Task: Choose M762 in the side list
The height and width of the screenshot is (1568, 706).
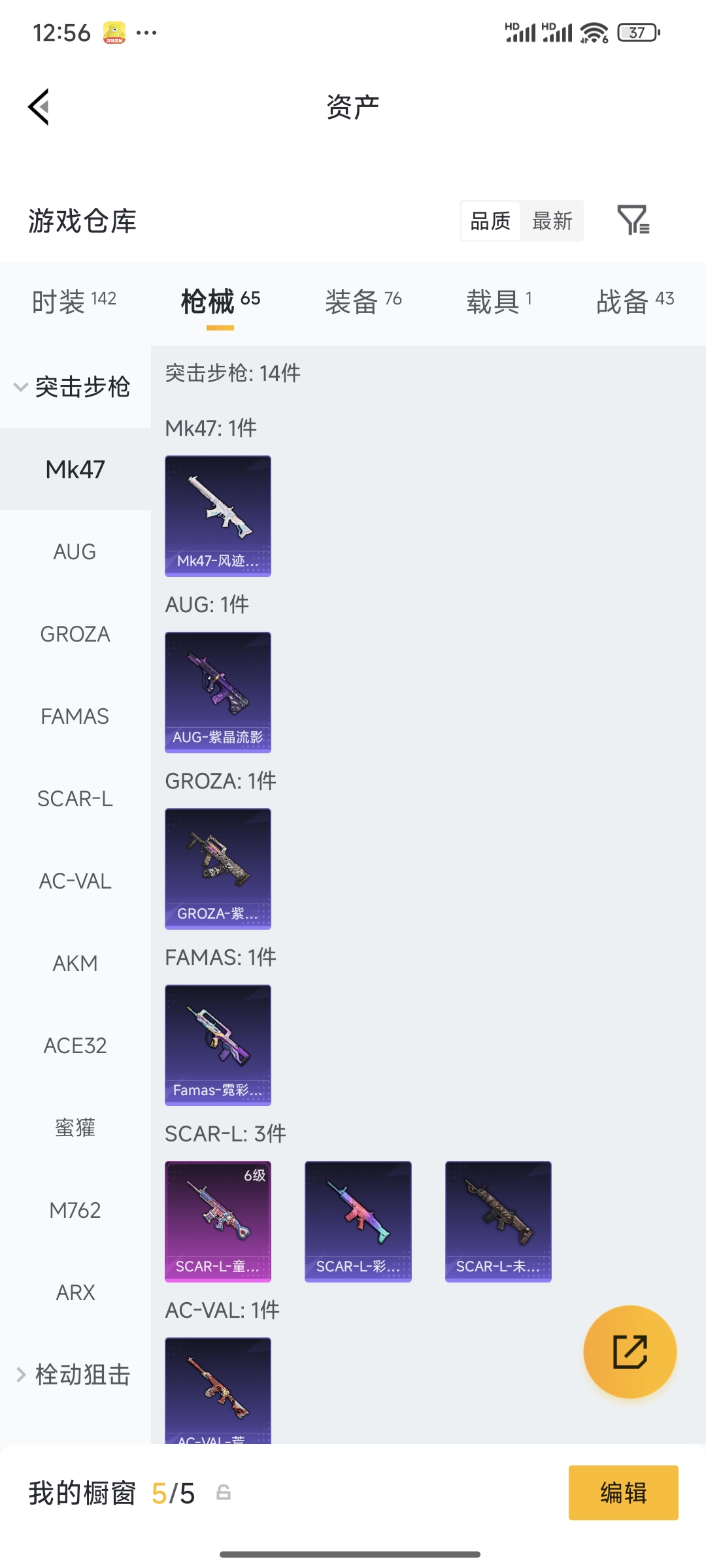Action: 75,1210
